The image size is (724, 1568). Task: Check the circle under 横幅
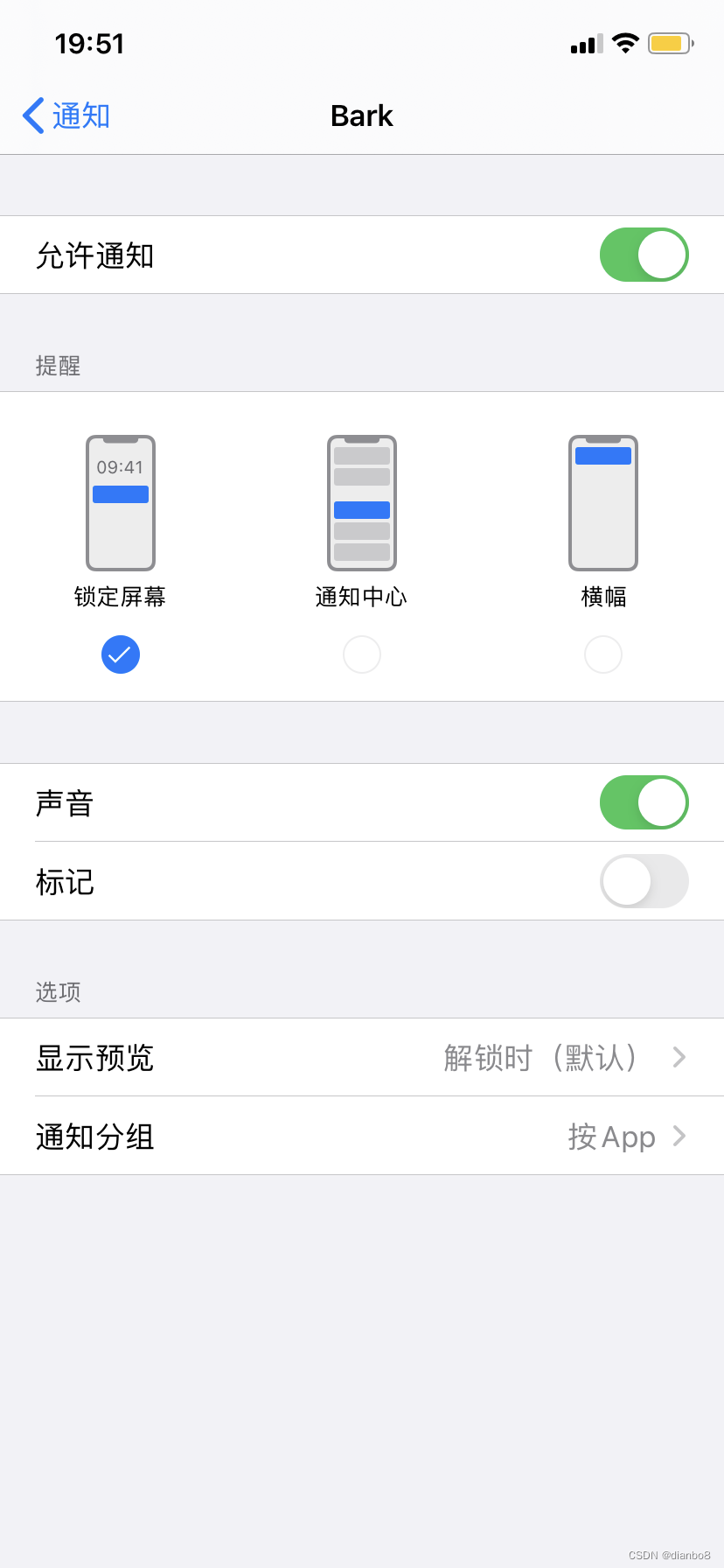tap(602, 654)
